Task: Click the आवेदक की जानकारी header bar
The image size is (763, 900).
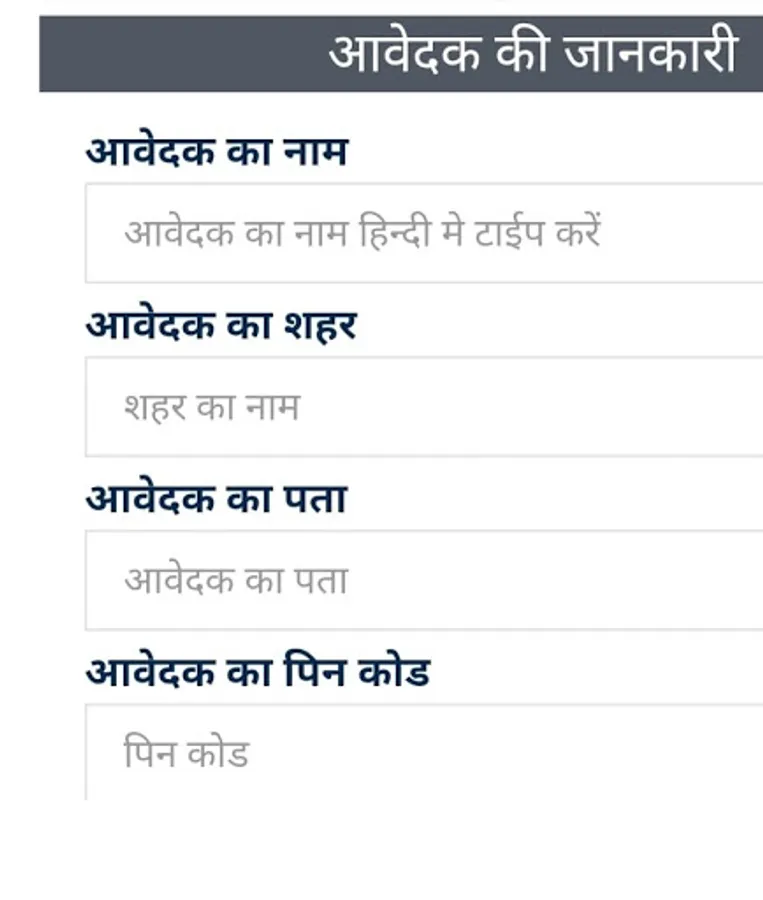Action: pos(400,52)
